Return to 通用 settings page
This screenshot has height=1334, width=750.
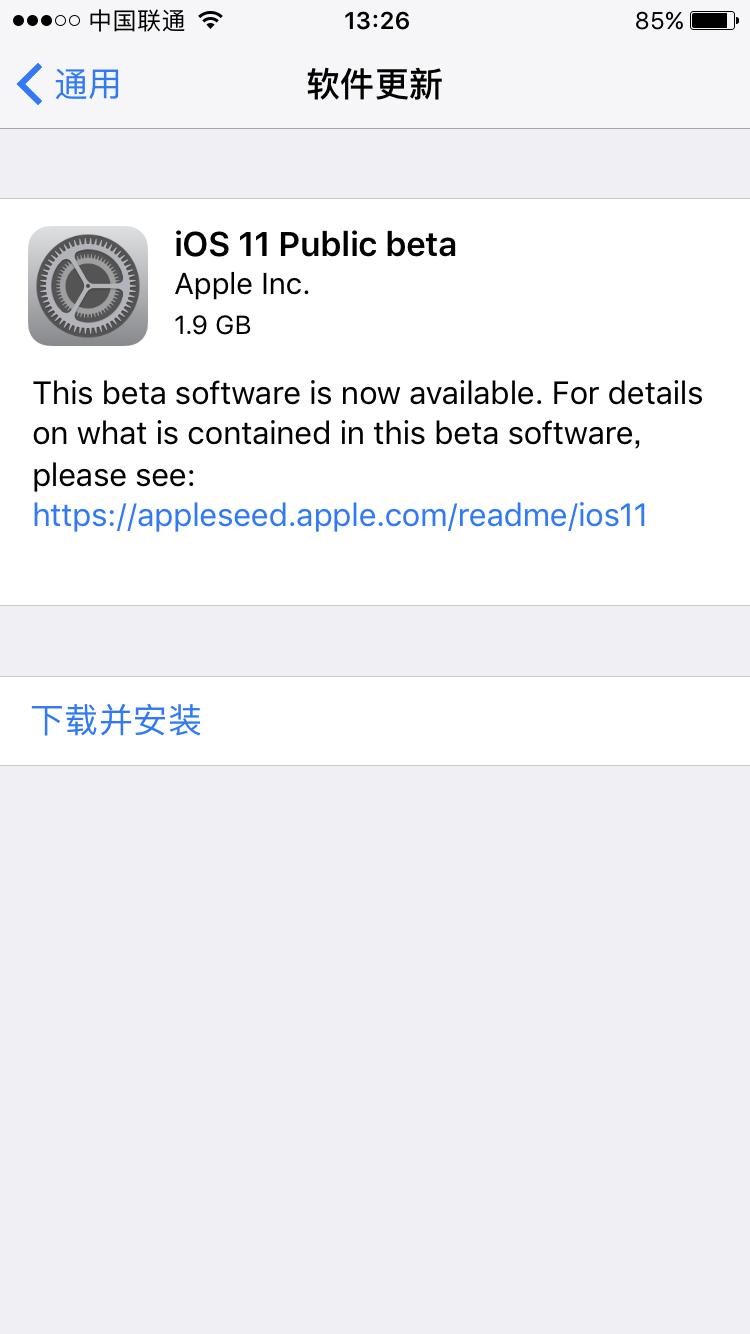(68, 84)
